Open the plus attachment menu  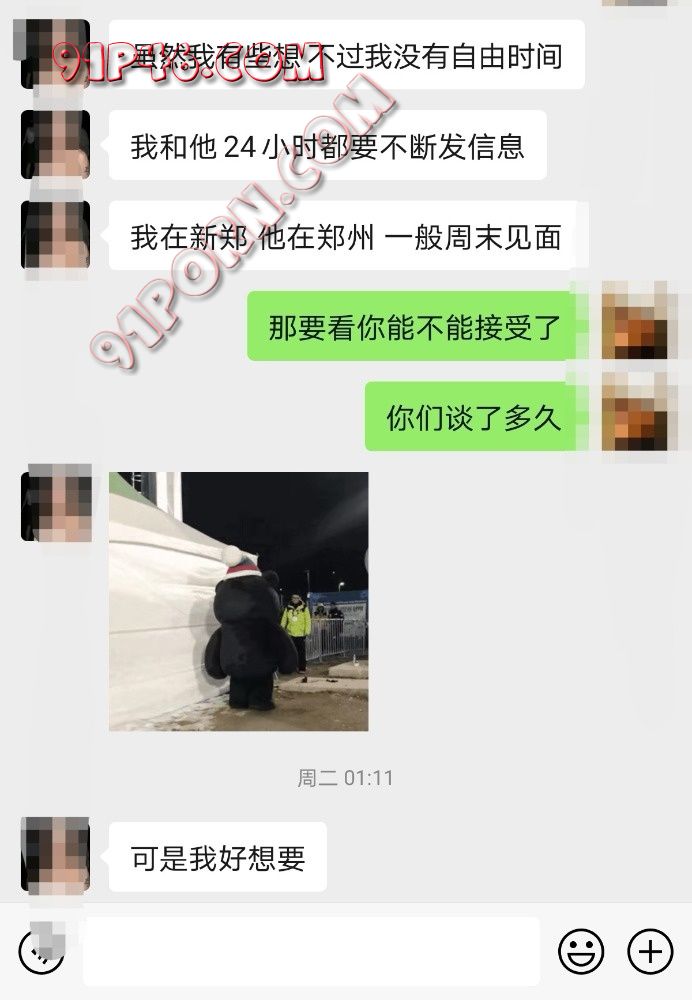651,950
